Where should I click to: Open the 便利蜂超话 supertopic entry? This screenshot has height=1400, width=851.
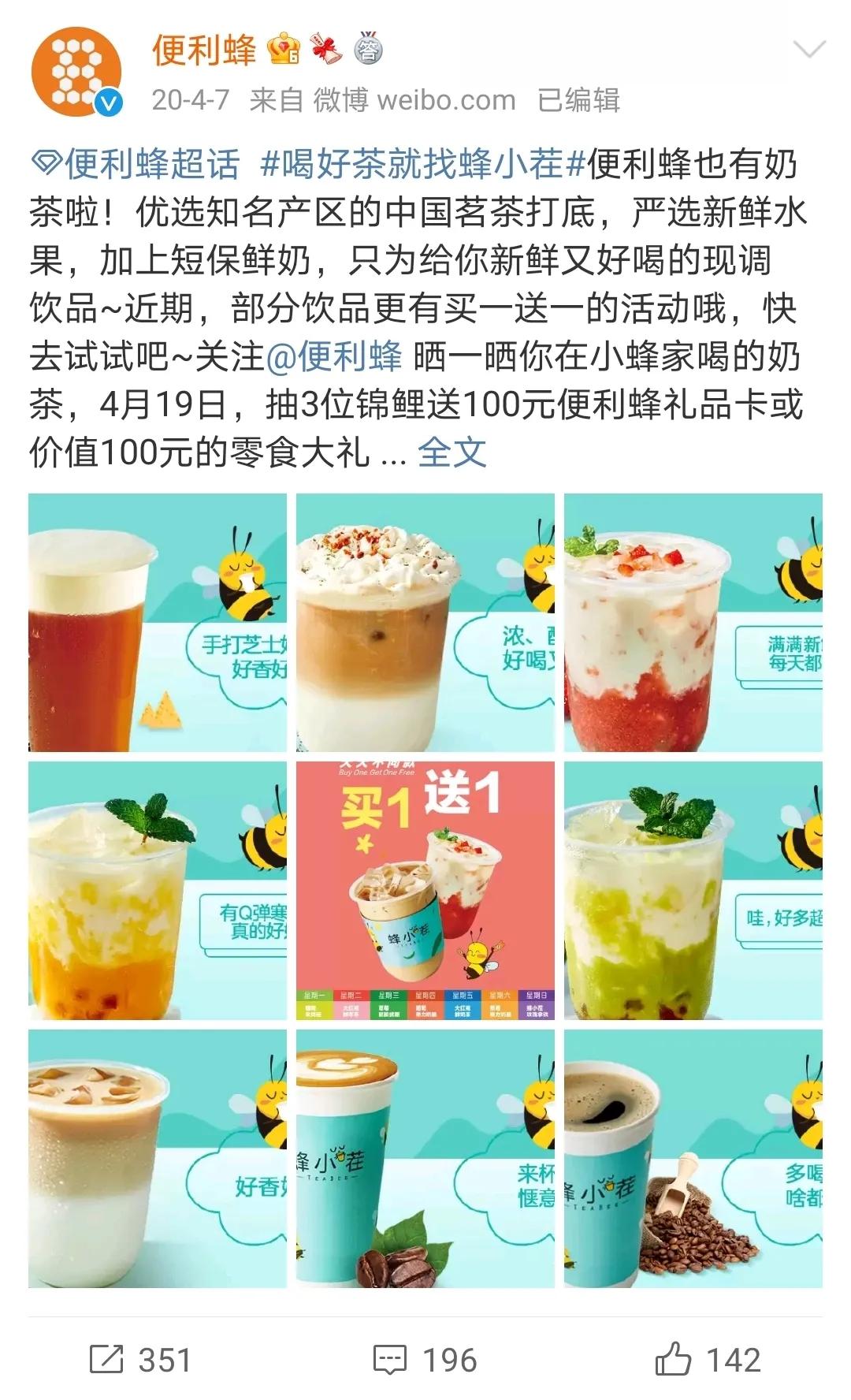124,165
